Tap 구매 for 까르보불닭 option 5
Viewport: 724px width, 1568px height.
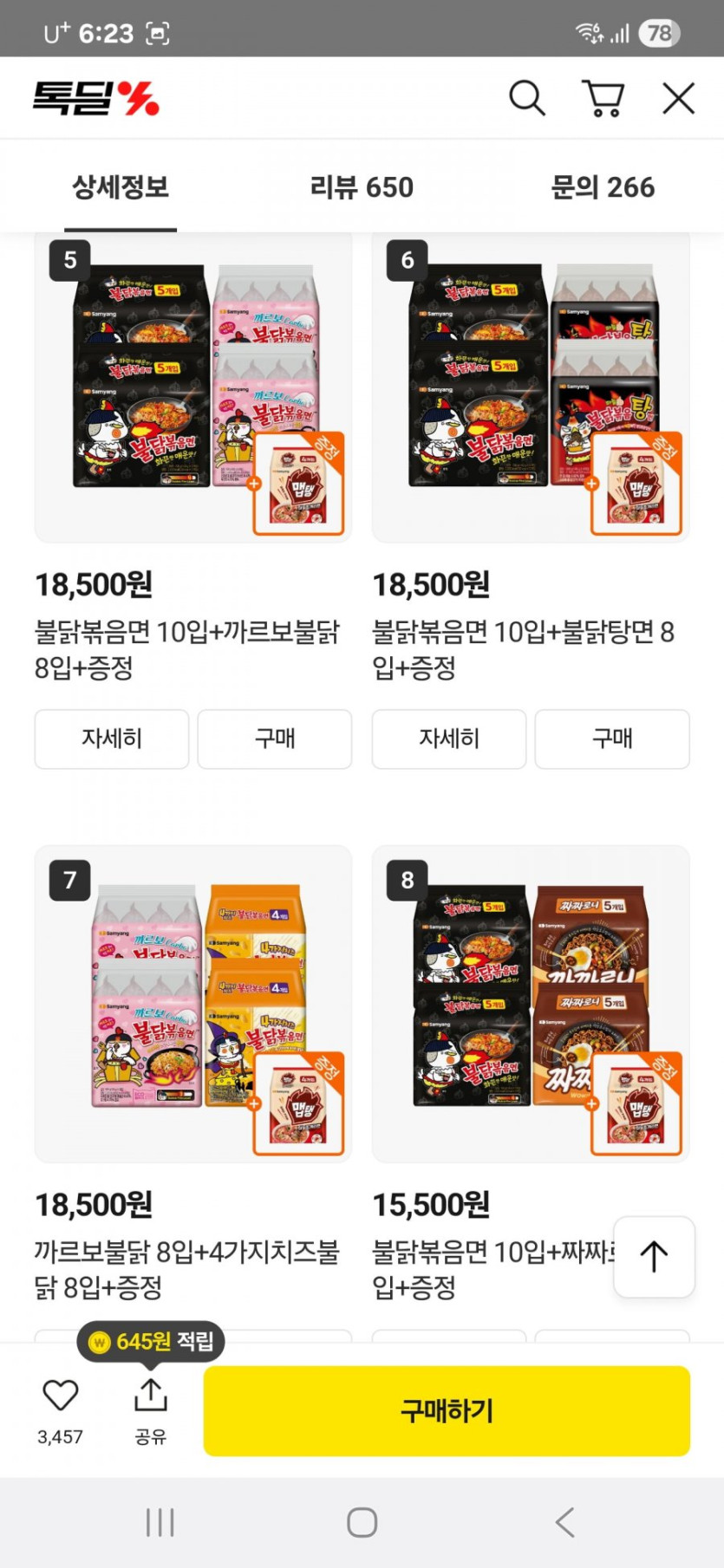[275, 738]
